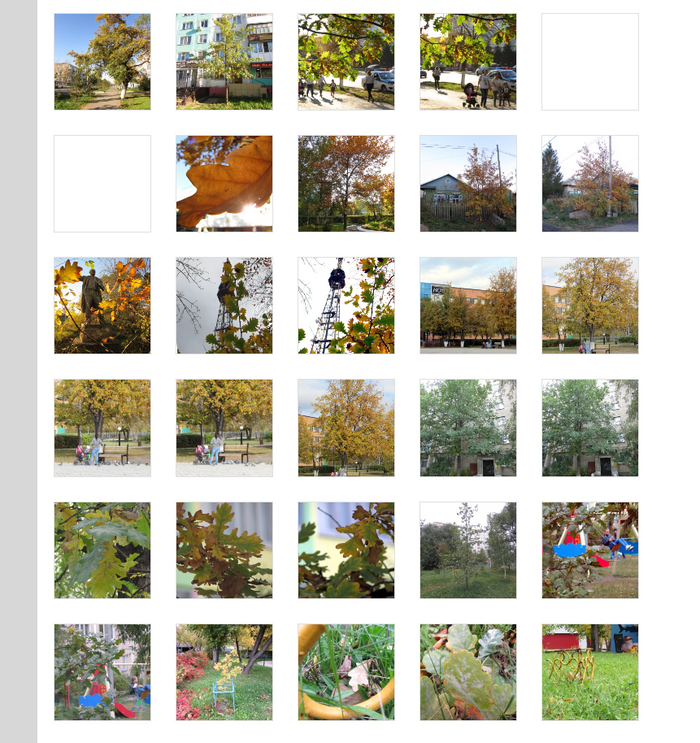The width and height of the screenshot is (700, 743).
Task: Open the close-up orange oak leaf photo
Action: [x=224, y=183]
